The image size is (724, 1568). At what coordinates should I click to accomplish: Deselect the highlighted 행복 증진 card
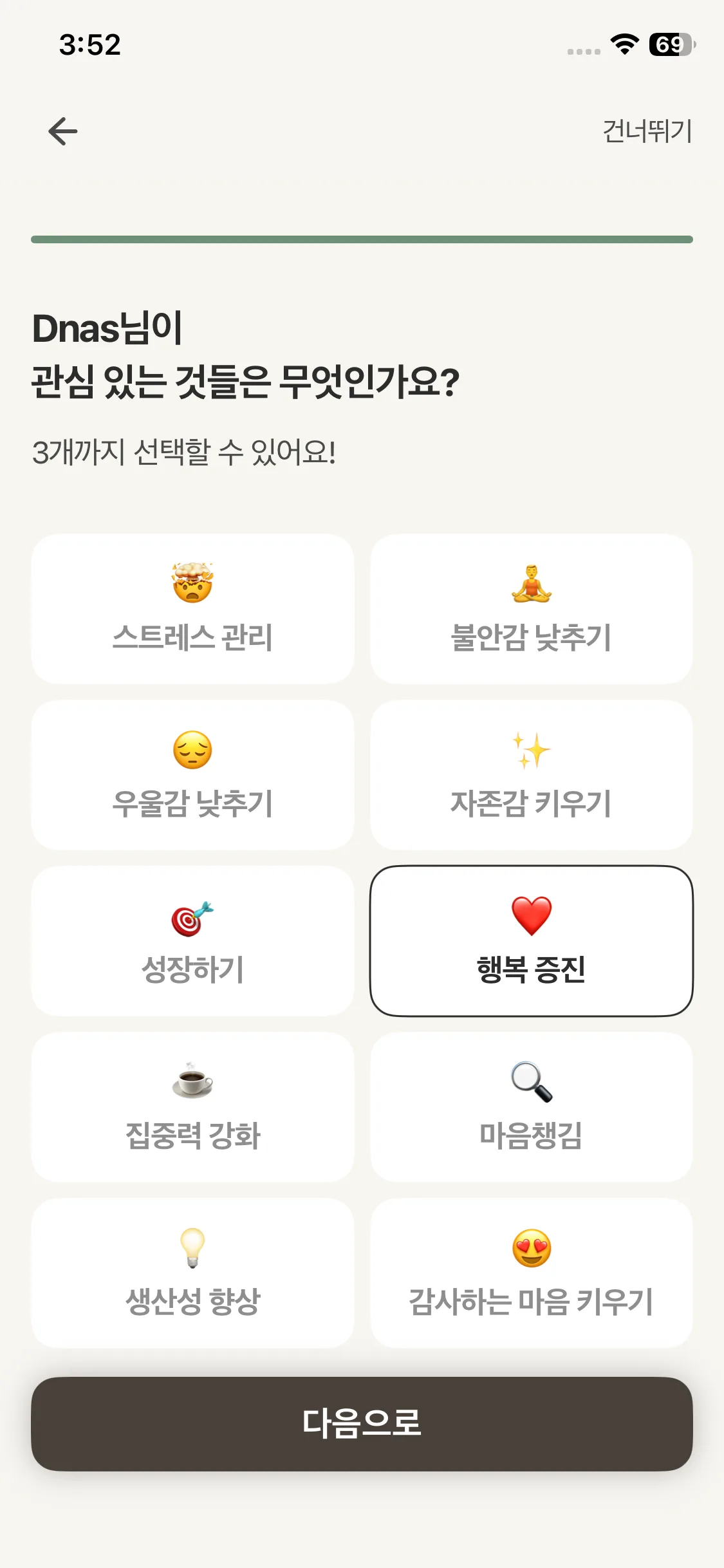click(x=531, y=941)
